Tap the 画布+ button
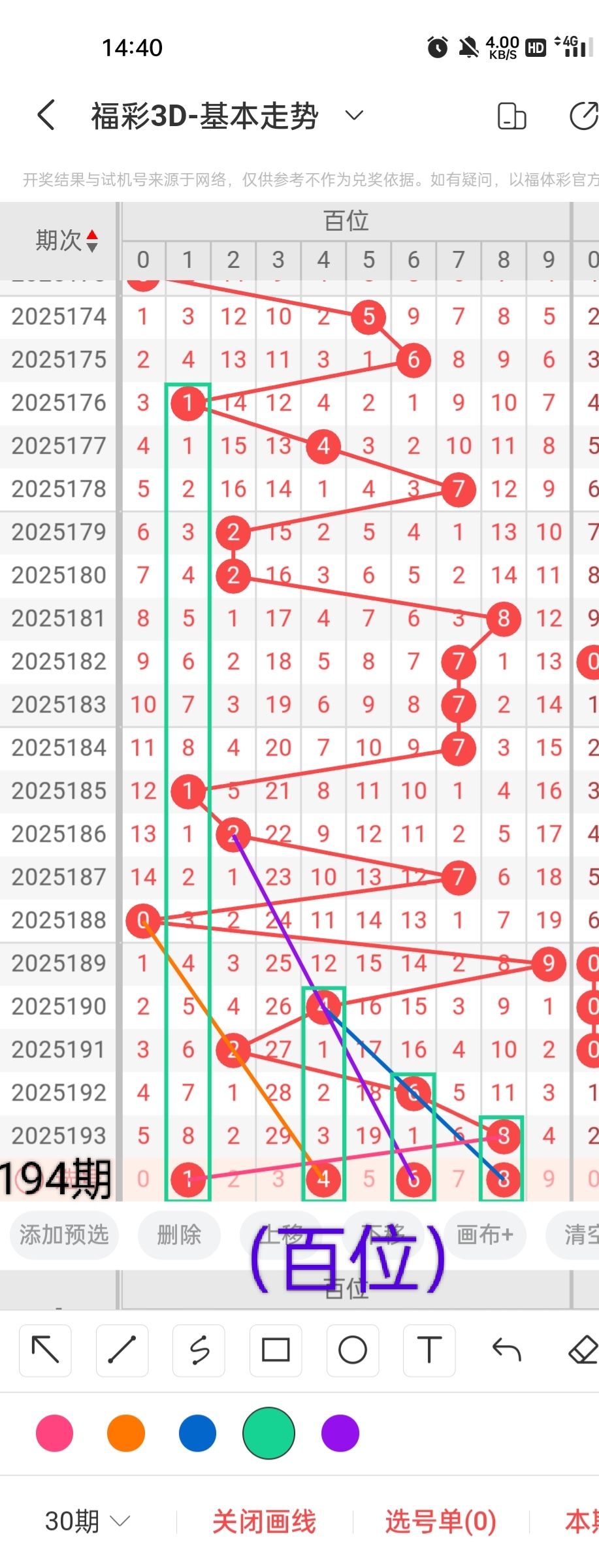The width and height of the screenshot is (599, 1568). [485, 1234]
